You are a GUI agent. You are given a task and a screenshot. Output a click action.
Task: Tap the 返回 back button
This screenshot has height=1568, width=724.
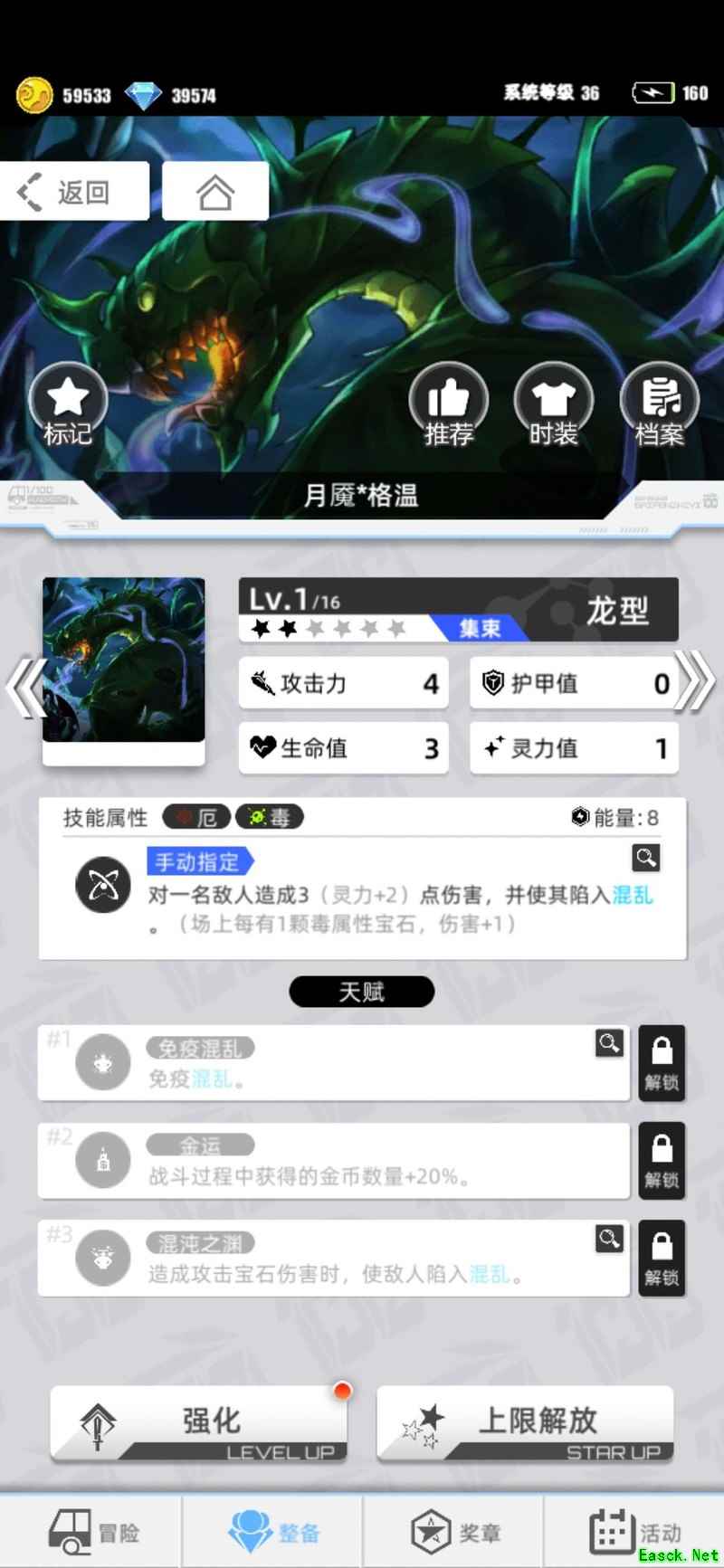tap(74, 191)
